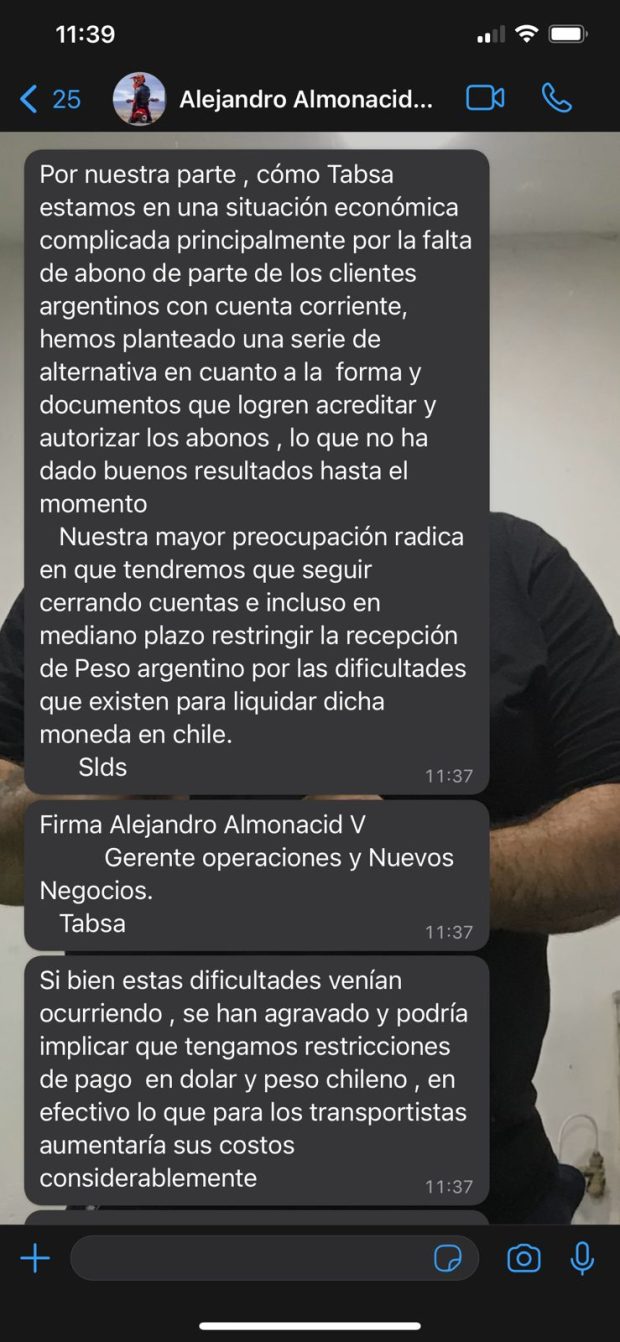Open Alejandro Almonacid's contact info
The height and width of the screenshot is (1342, 620).
pyautogui.click(x=305, y=99)
